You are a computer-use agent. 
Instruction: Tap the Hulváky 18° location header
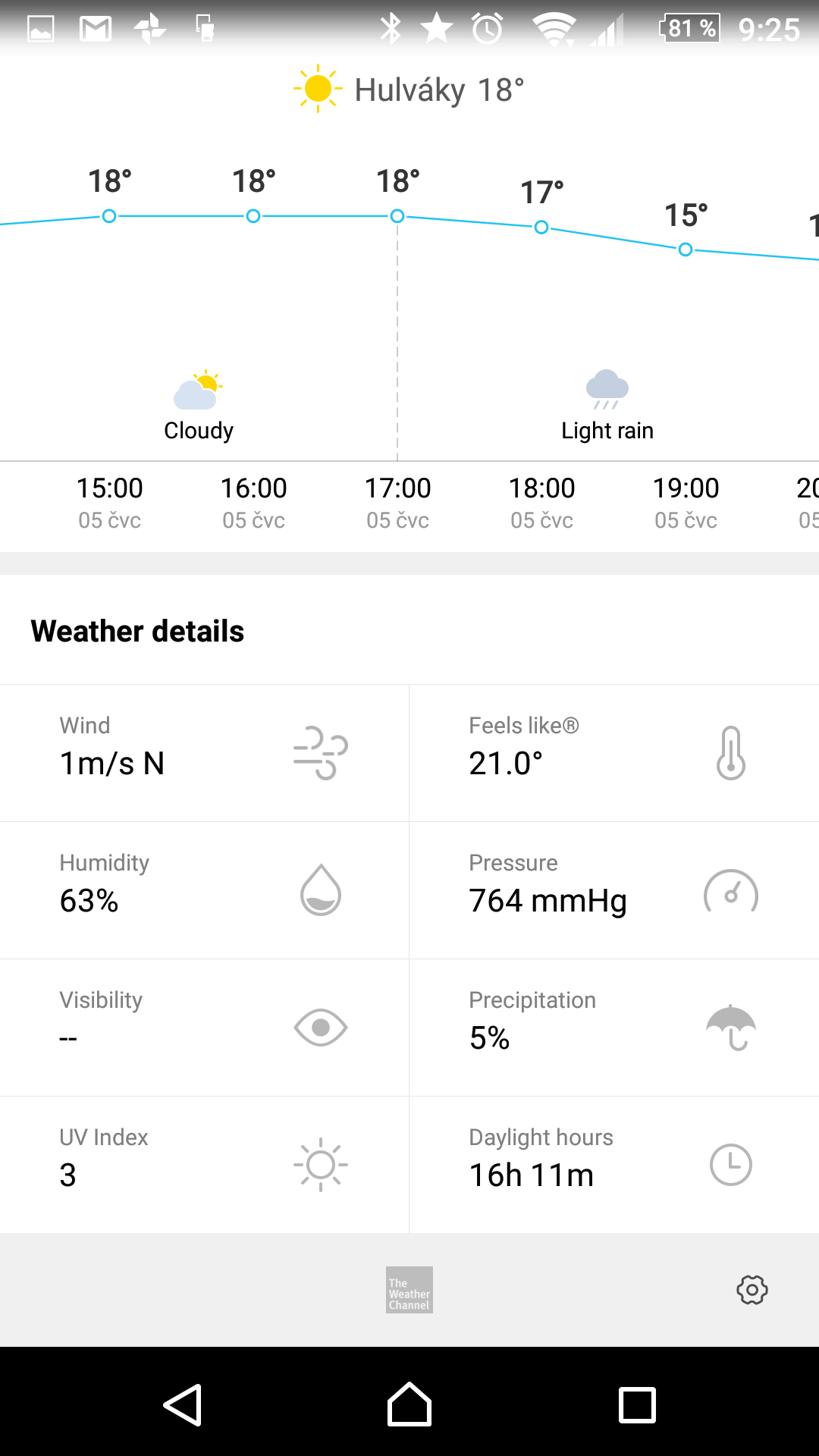(x=409, y=89)
